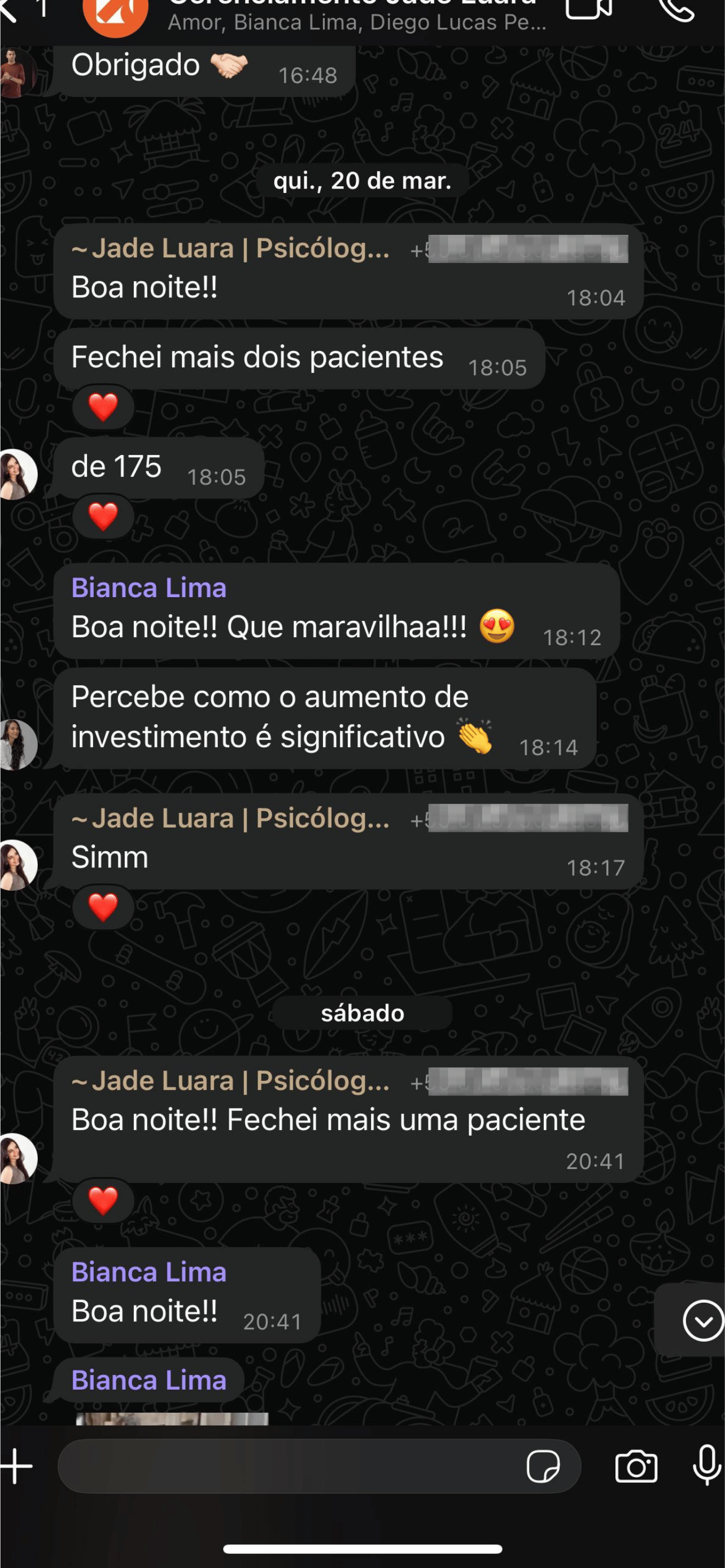Open Bianca Lima's name above "Que maravilhaa!!!"
The image size is (725, 1568).
[149, 588]
